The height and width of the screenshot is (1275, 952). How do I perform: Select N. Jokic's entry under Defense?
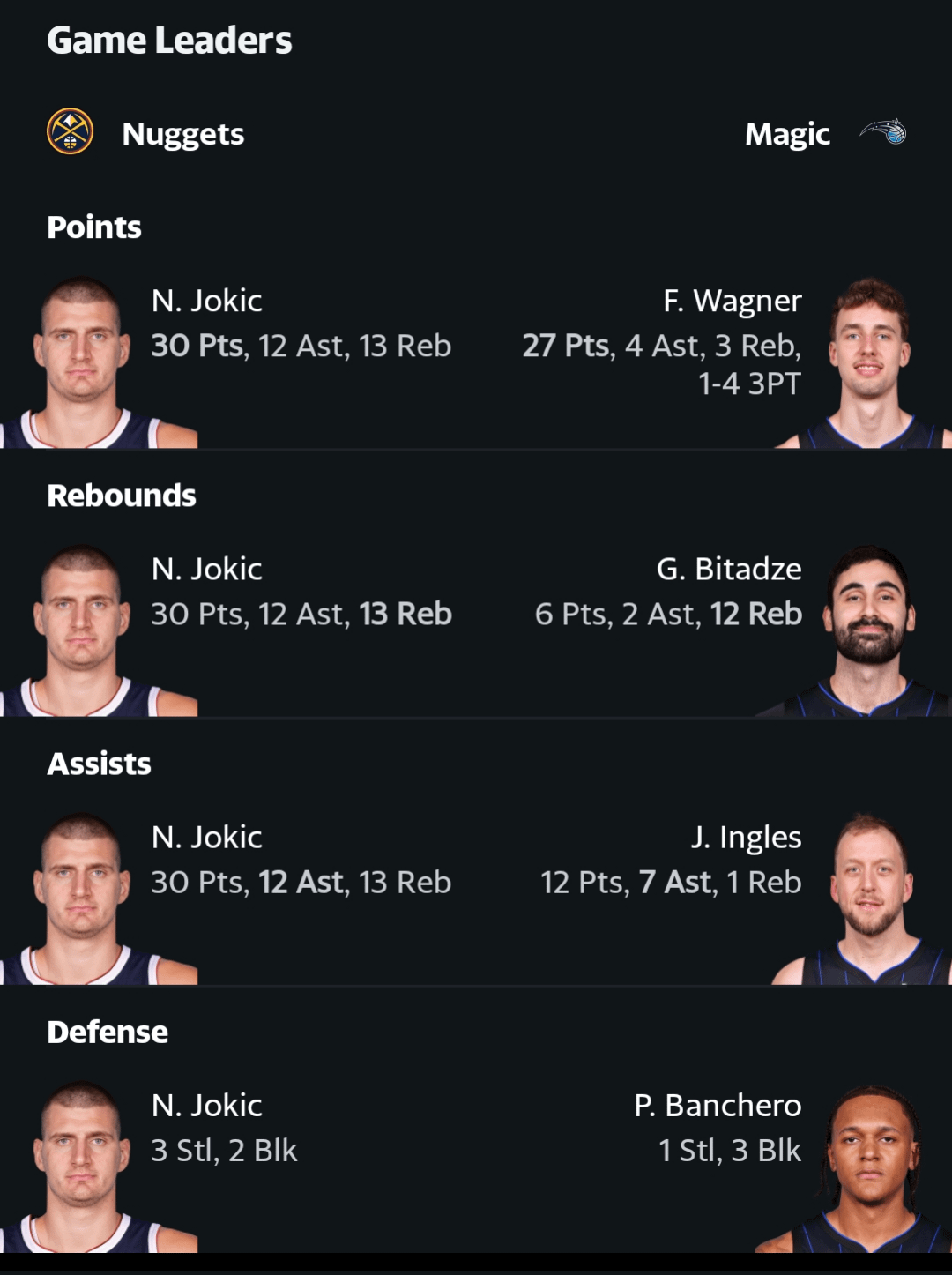207,1106
